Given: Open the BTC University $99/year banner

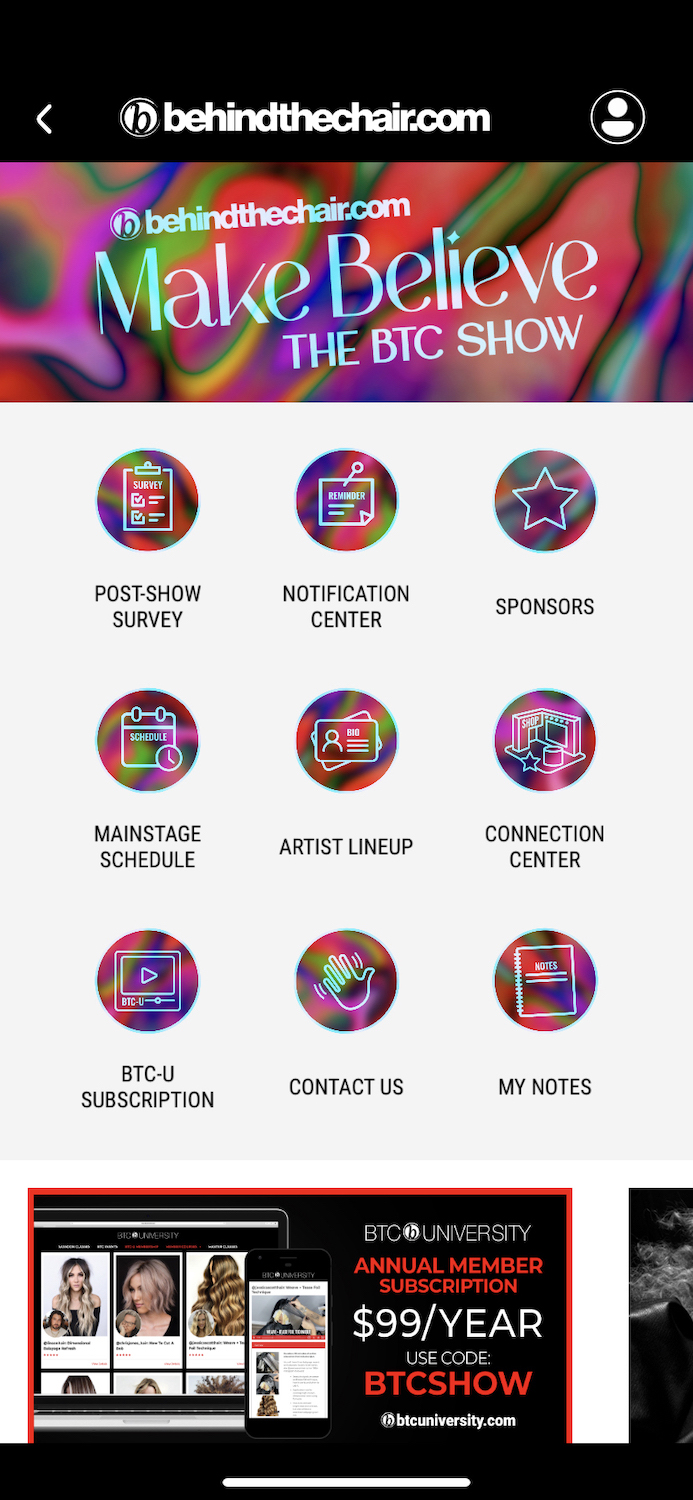Looking at the screenshot, I should point(300,1315).
